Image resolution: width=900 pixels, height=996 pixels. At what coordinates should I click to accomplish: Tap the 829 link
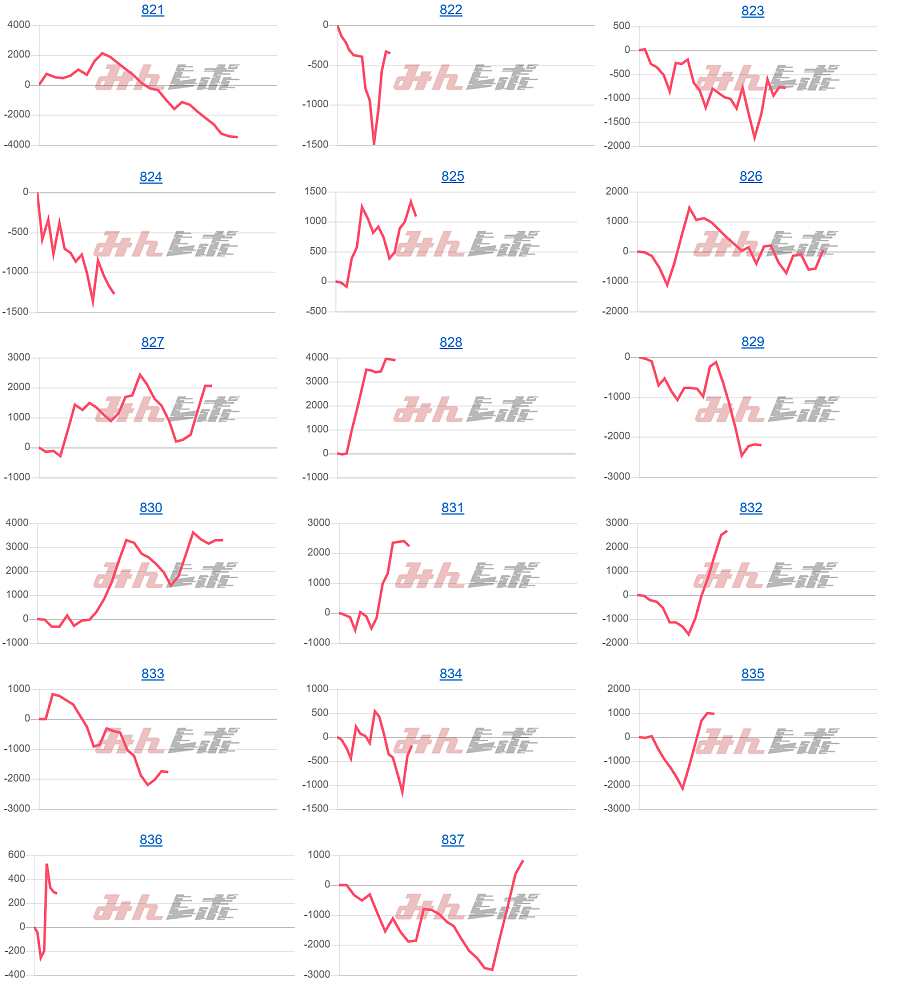753,342
